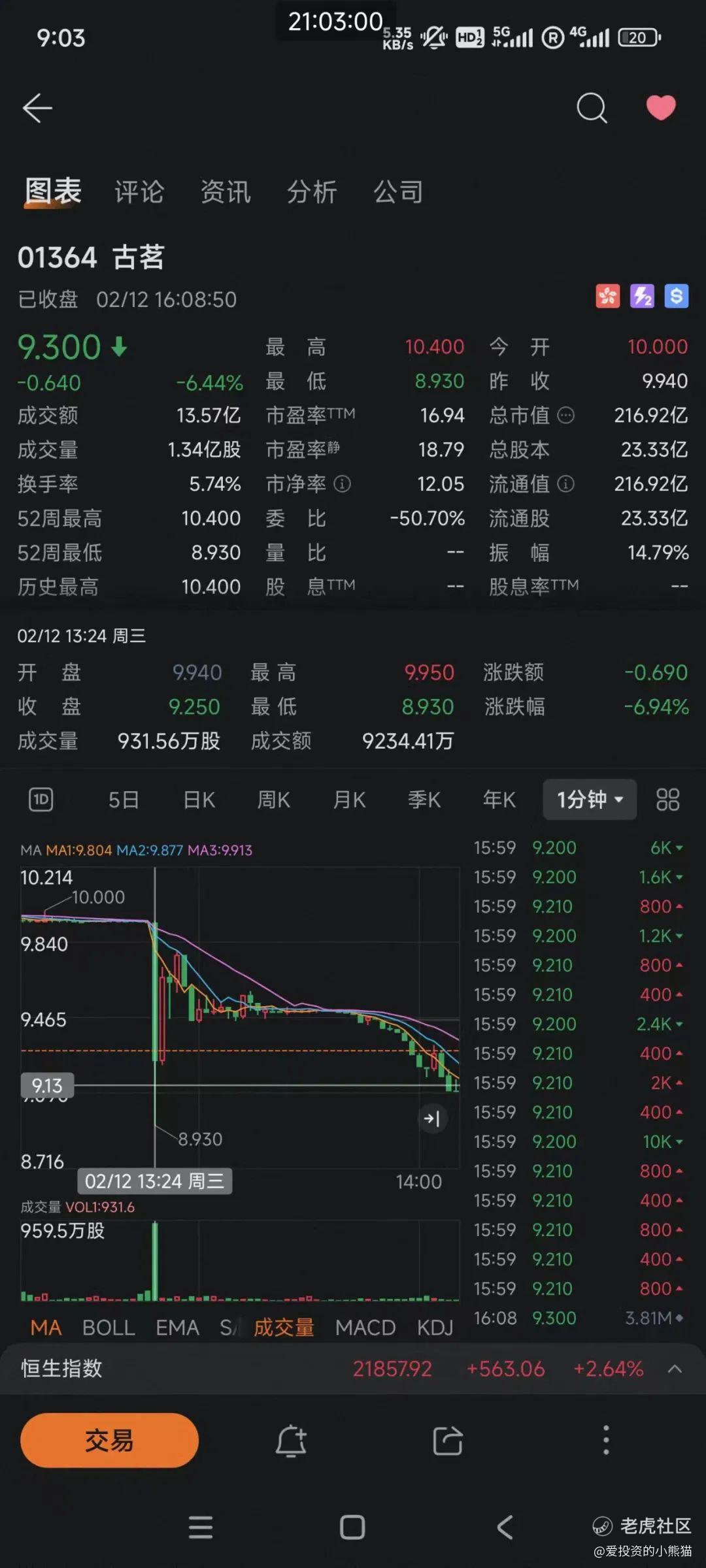Jump to the latest chart candle
Screen dimensions: 706x1568
coord(432,1119)
